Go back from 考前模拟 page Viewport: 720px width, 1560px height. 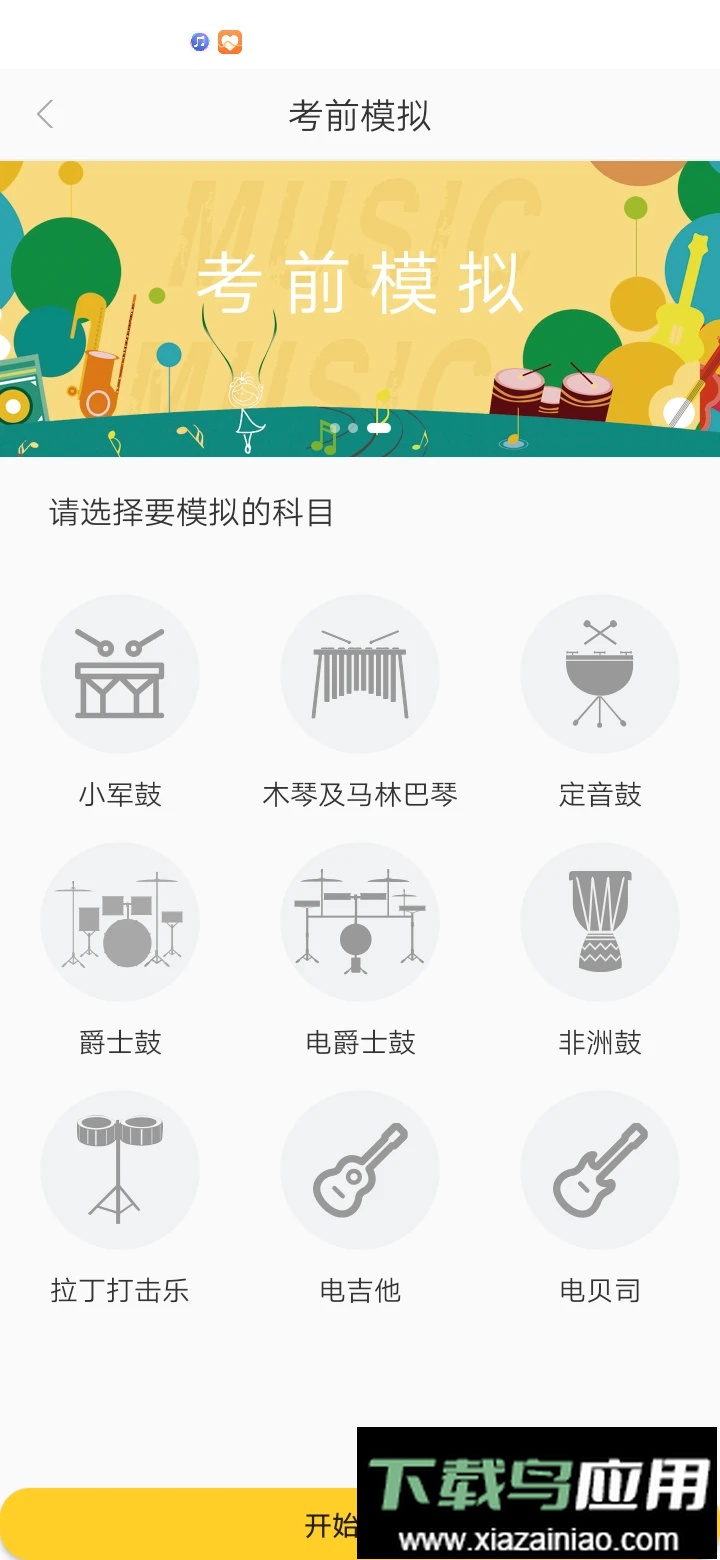coord(45,115)
